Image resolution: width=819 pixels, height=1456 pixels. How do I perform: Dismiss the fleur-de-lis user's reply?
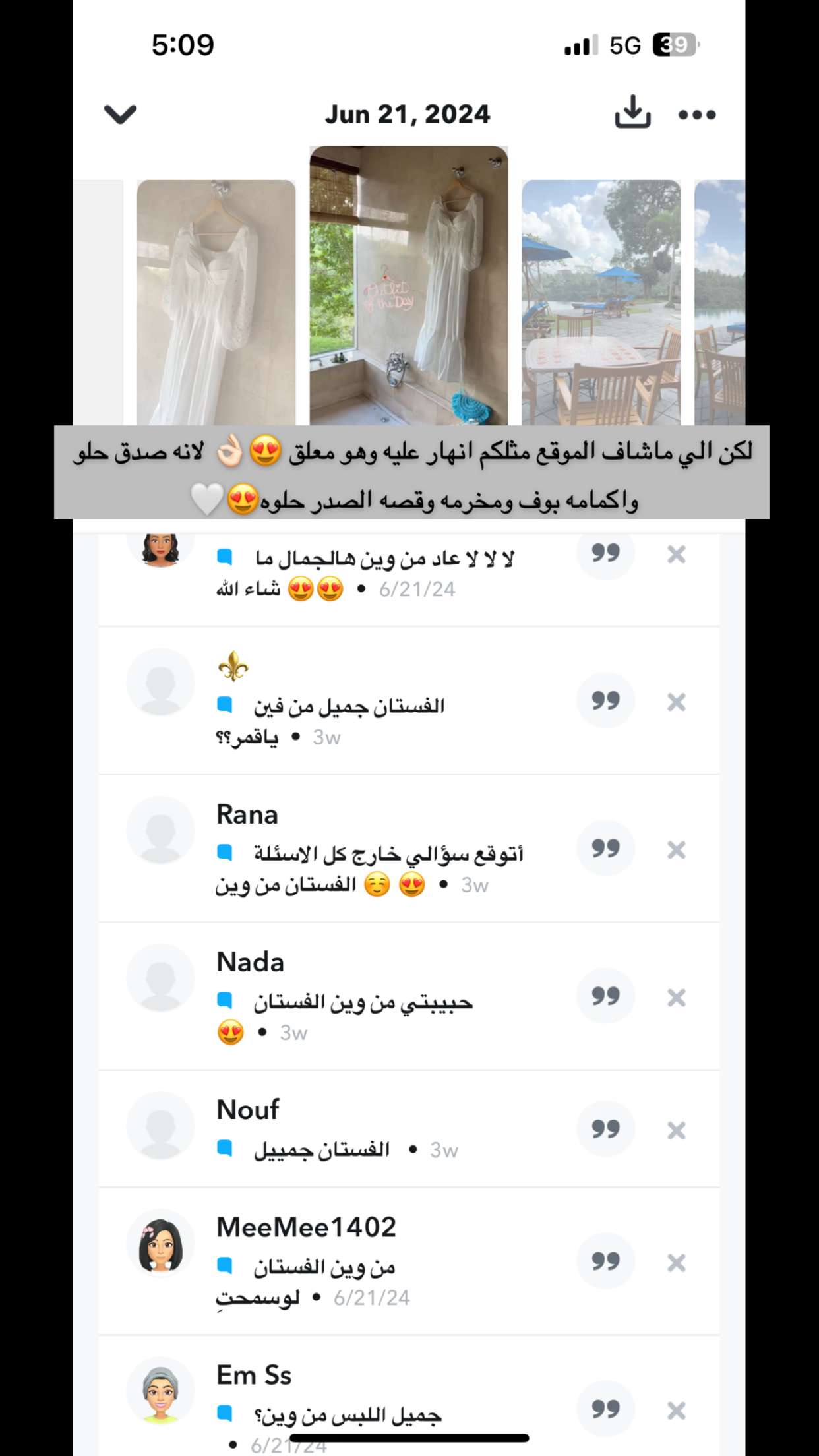tap(676, 702)
